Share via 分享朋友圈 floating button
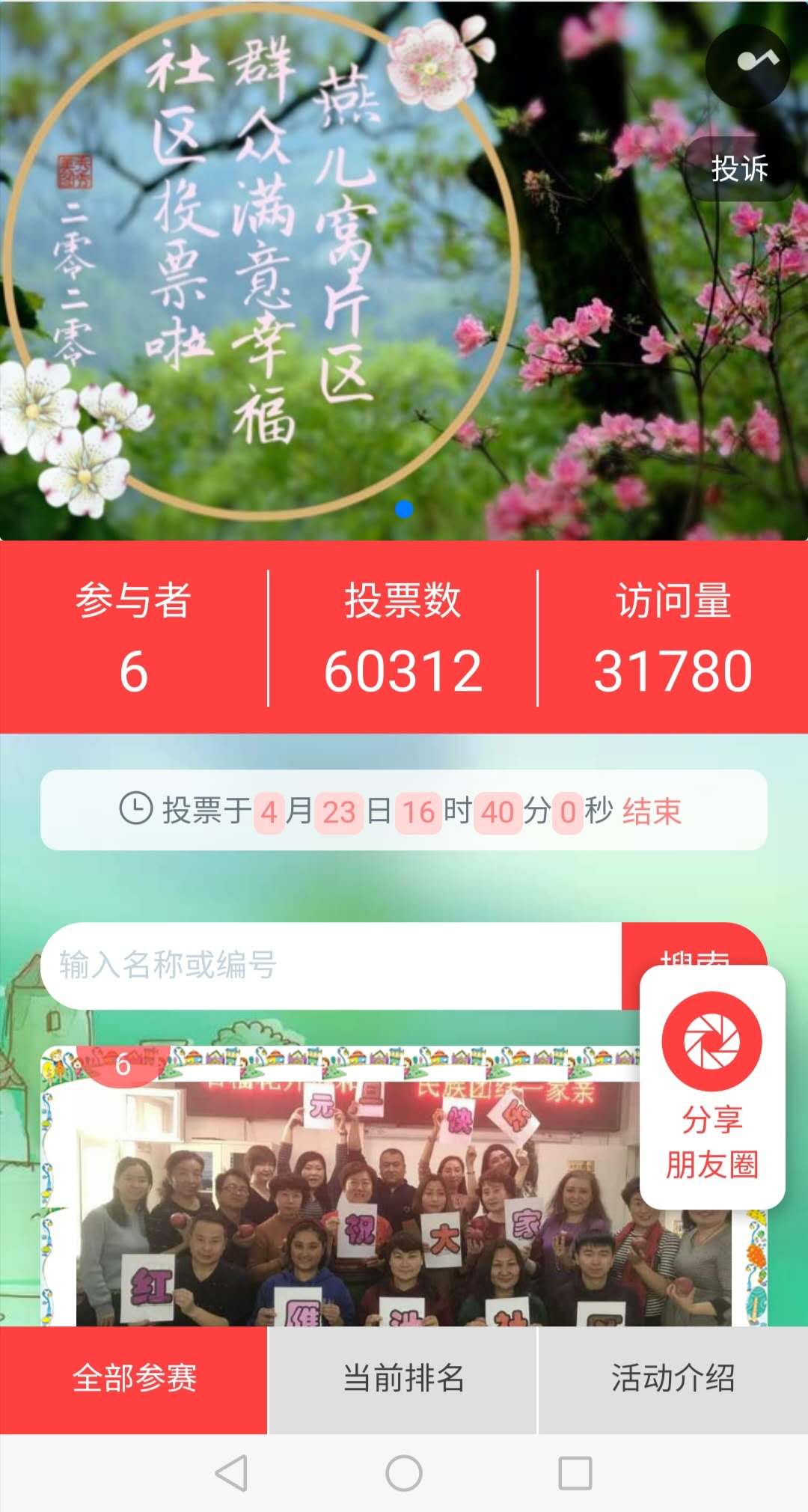The image size is (808, 1512). 711,1086
